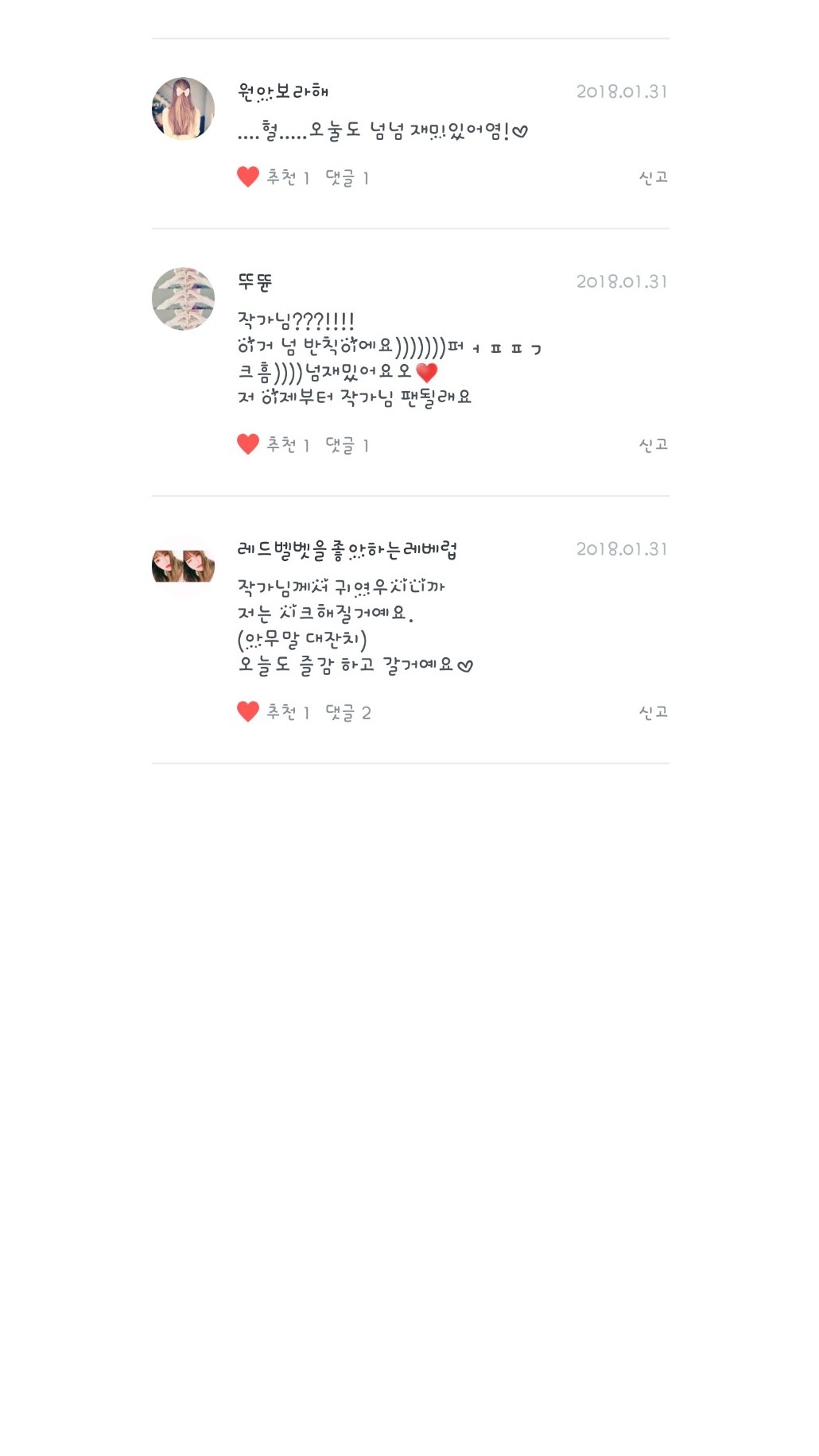Open 뚜뚜's profile picture

coord(183,299)
